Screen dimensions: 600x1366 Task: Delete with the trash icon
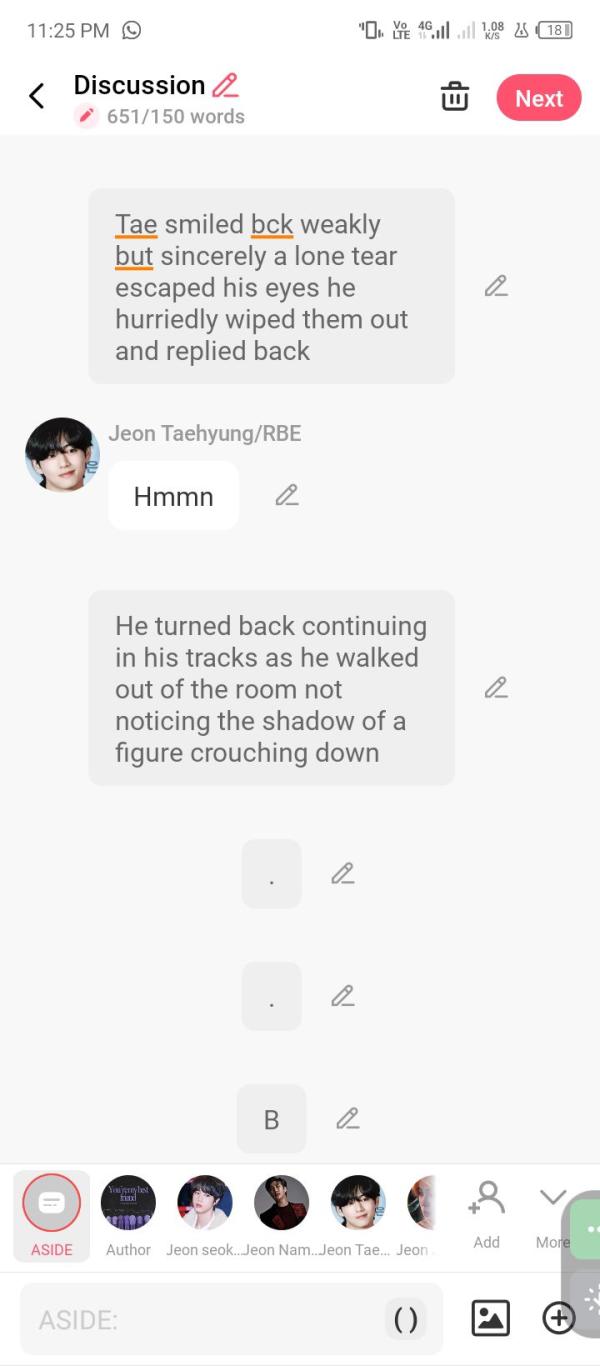tap(455, 97)
